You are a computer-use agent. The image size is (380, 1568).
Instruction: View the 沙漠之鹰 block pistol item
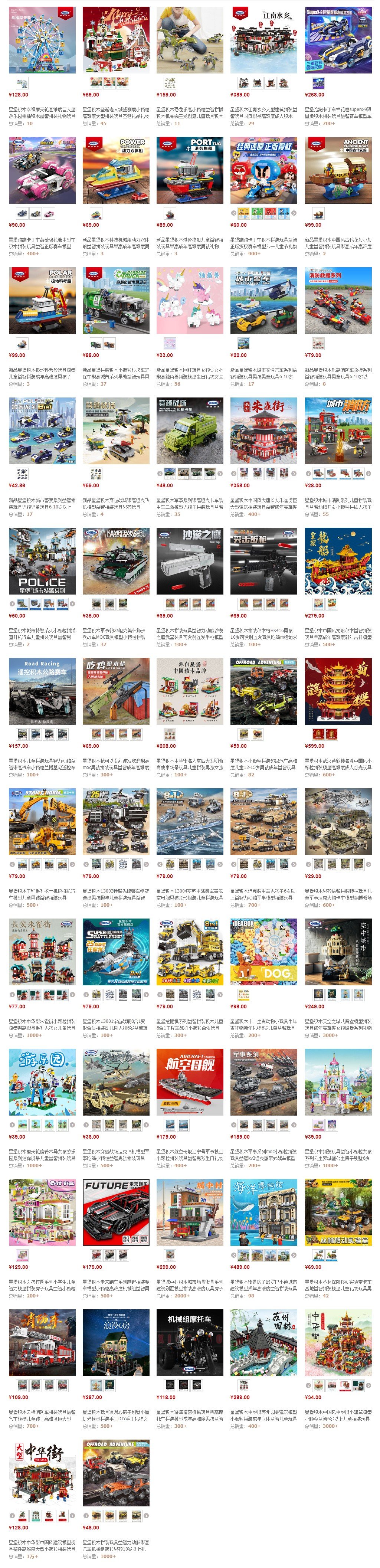click(190, 561)
